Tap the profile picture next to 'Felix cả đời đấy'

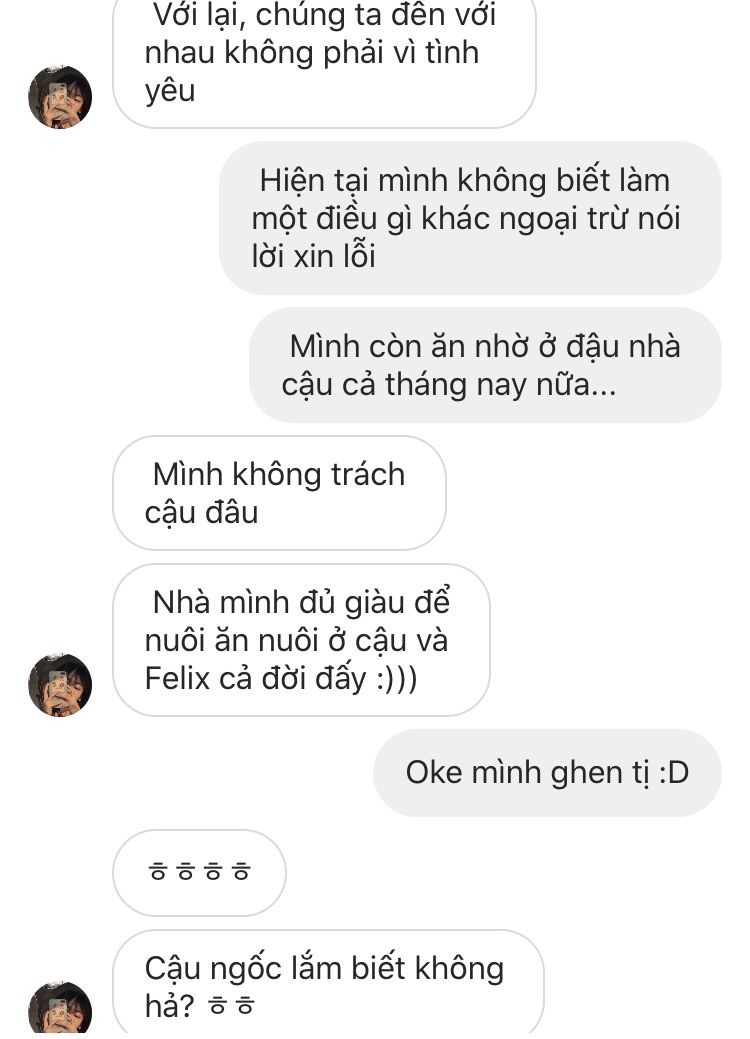[x=60, y=685]
